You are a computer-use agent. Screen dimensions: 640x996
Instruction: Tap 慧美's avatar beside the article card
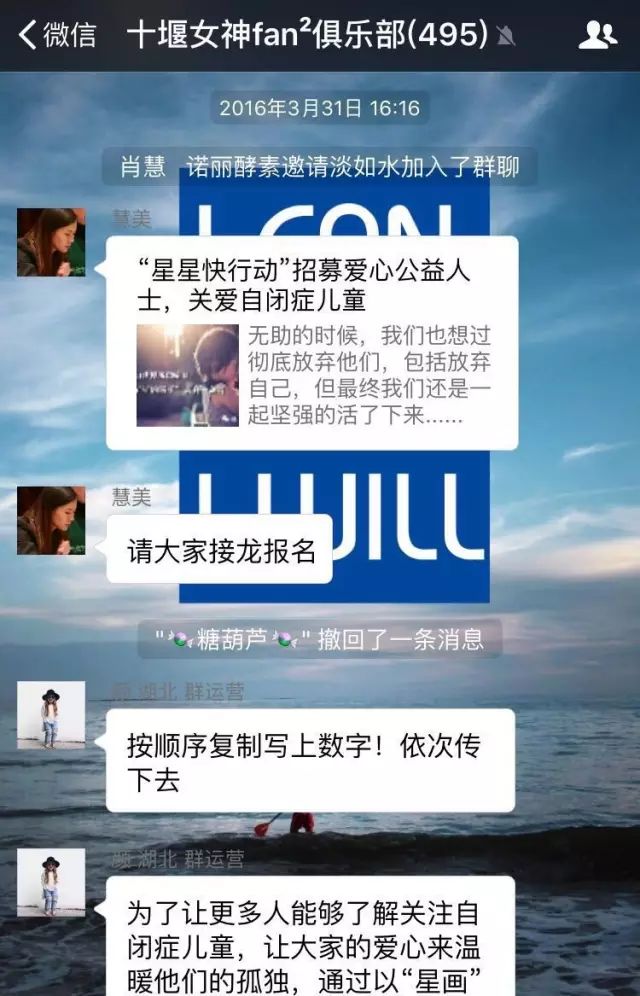[51, 242]
